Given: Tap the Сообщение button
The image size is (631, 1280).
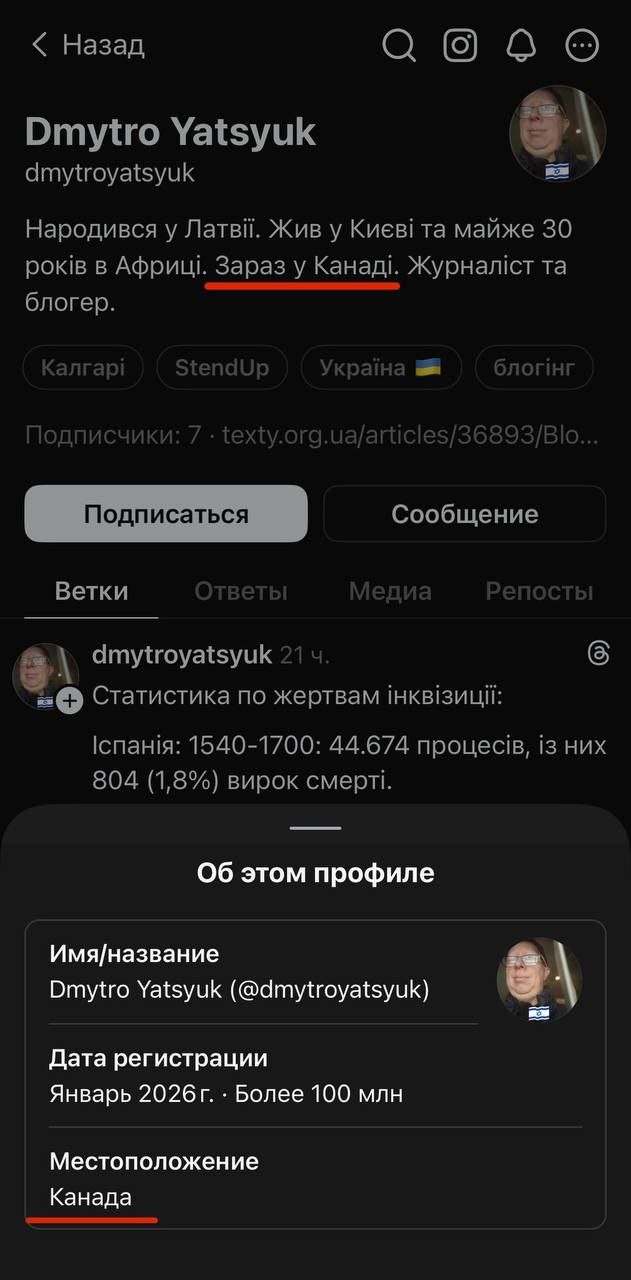Looking at the screenshot, I should point(465,514).
